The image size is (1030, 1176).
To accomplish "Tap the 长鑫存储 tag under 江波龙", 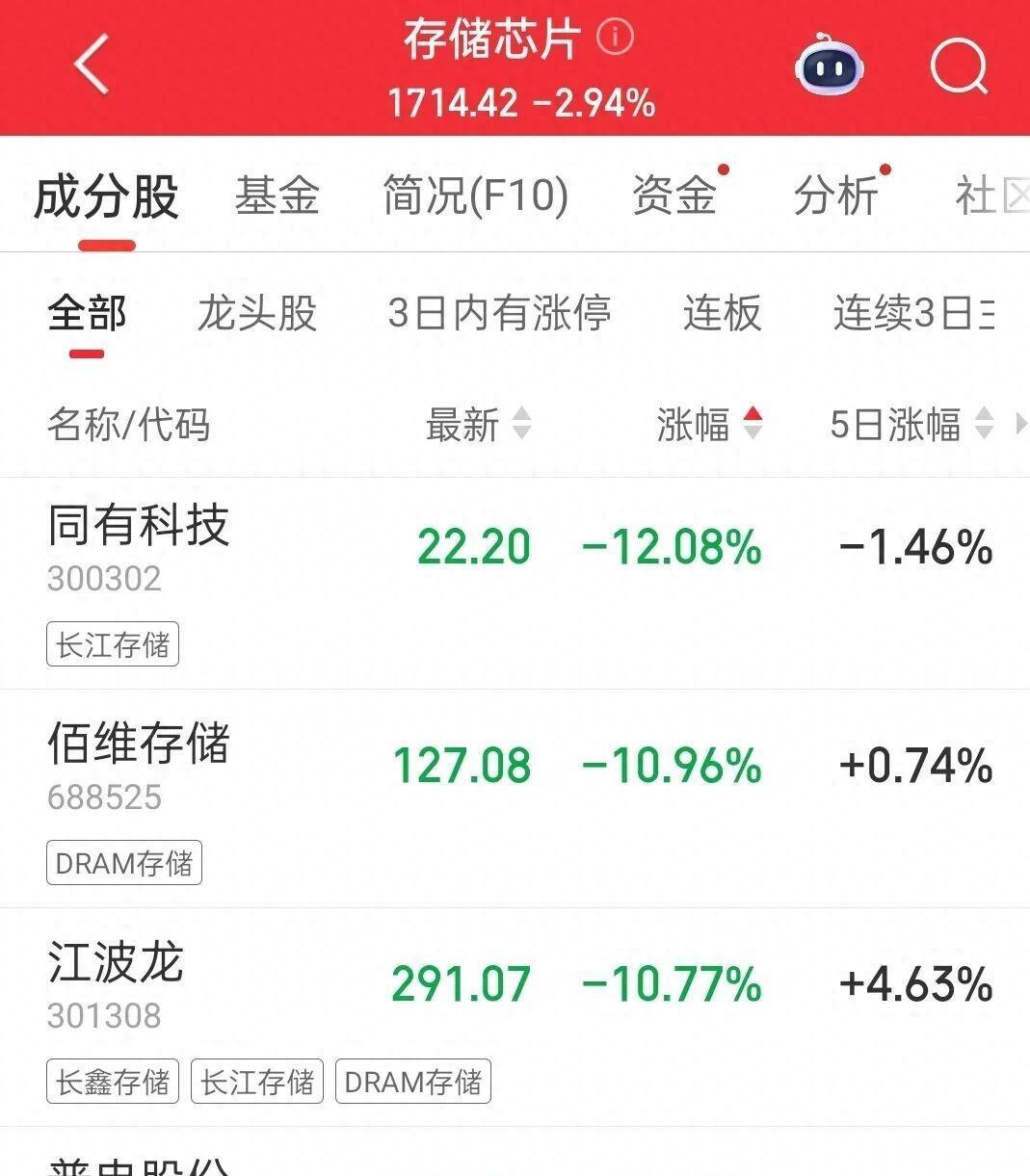I will coord(113,1082).
